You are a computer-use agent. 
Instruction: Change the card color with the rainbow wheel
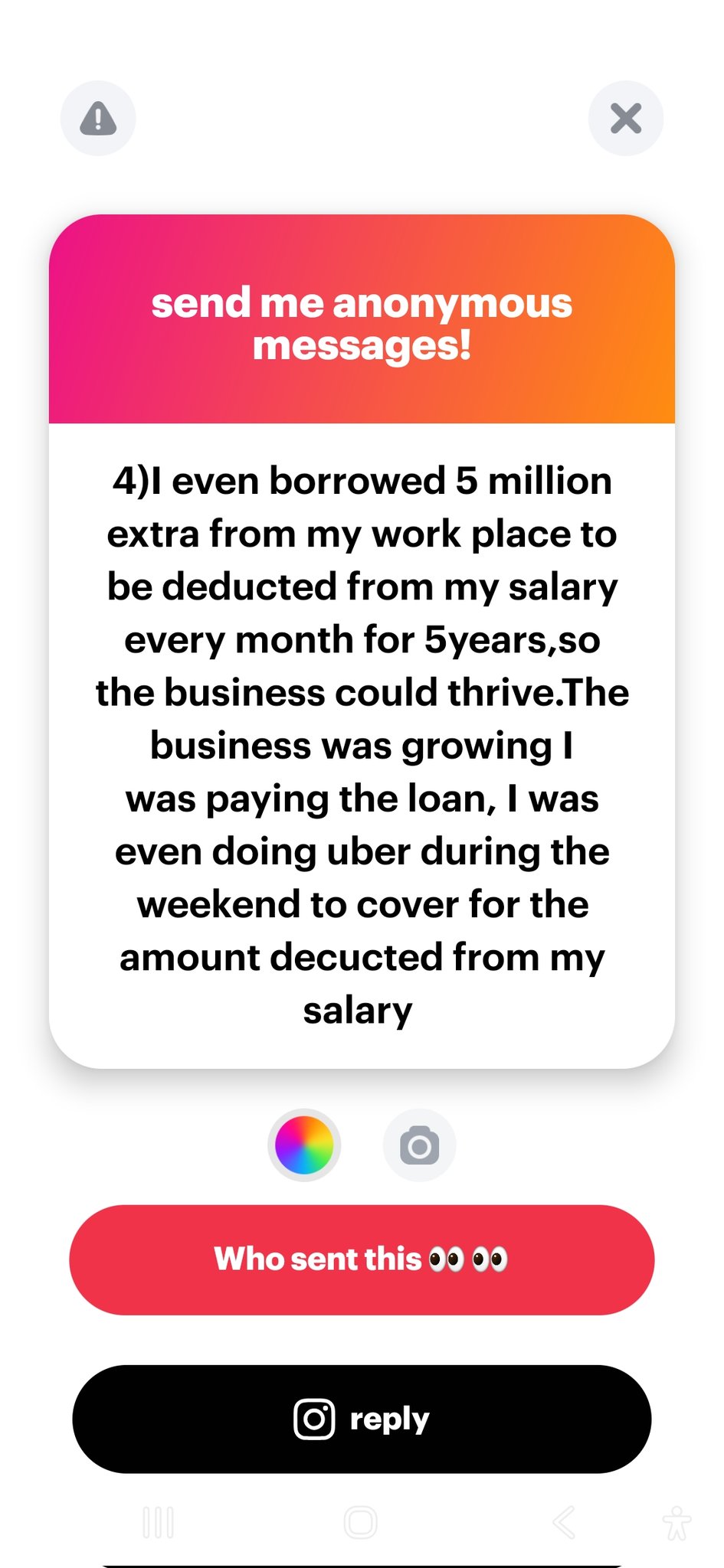304,1145
